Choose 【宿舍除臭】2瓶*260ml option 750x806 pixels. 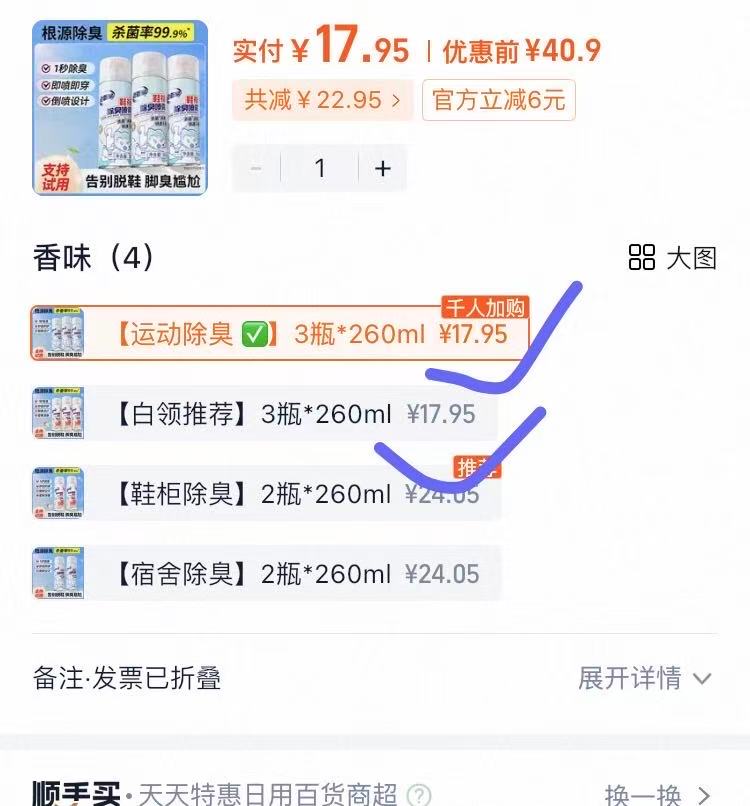point(265,573)
